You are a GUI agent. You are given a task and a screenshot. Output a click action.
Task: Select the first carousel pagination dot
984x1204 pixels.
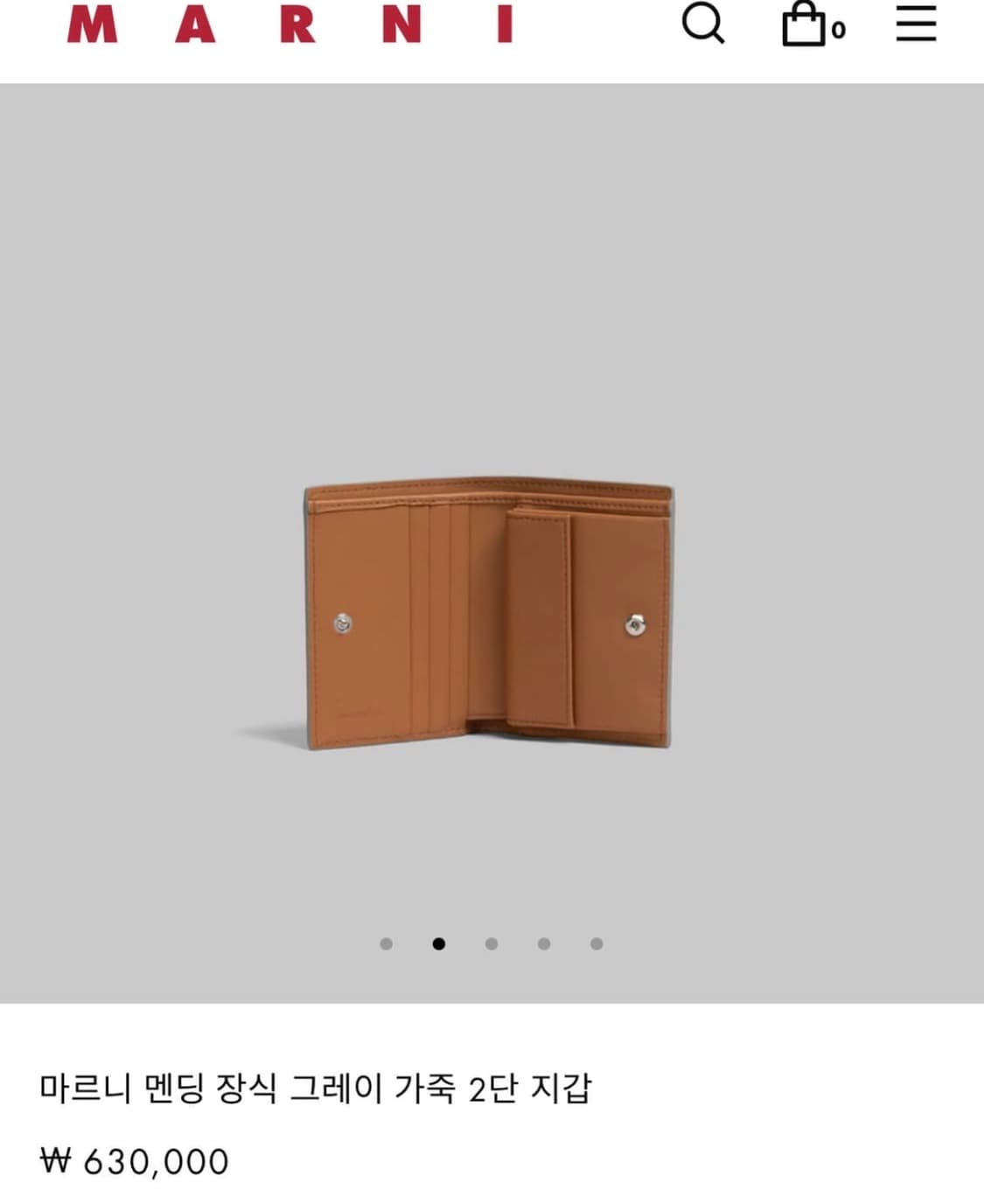tap(386, 943)
